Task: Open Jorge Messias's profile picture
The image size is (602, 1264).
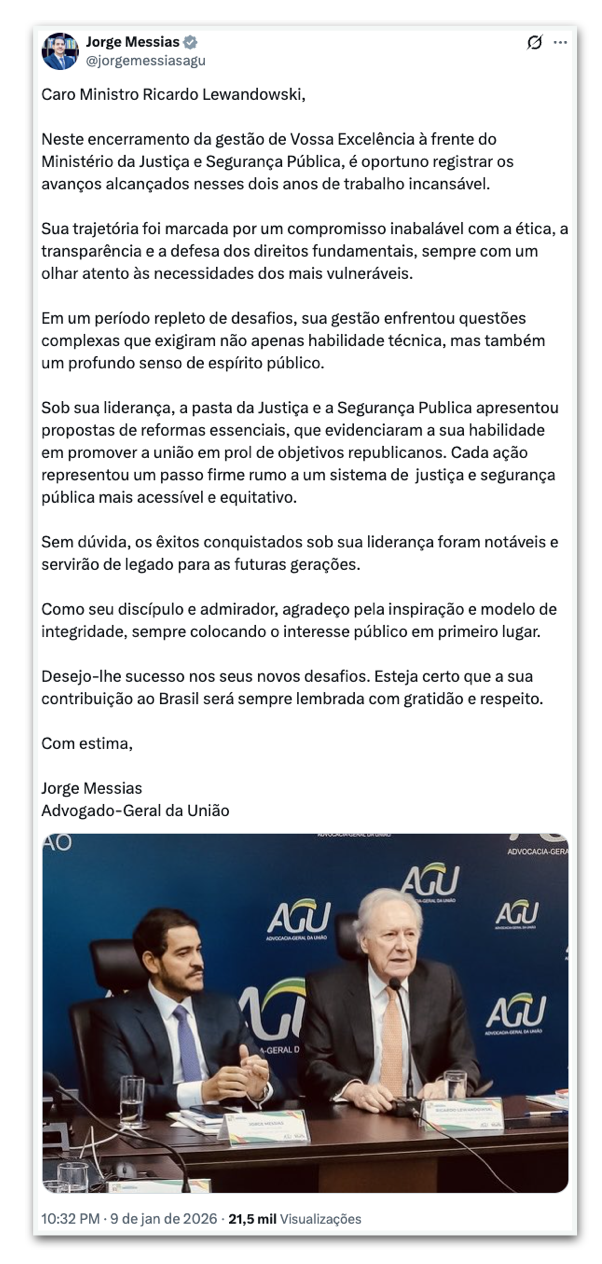Action: click(60, 51)
